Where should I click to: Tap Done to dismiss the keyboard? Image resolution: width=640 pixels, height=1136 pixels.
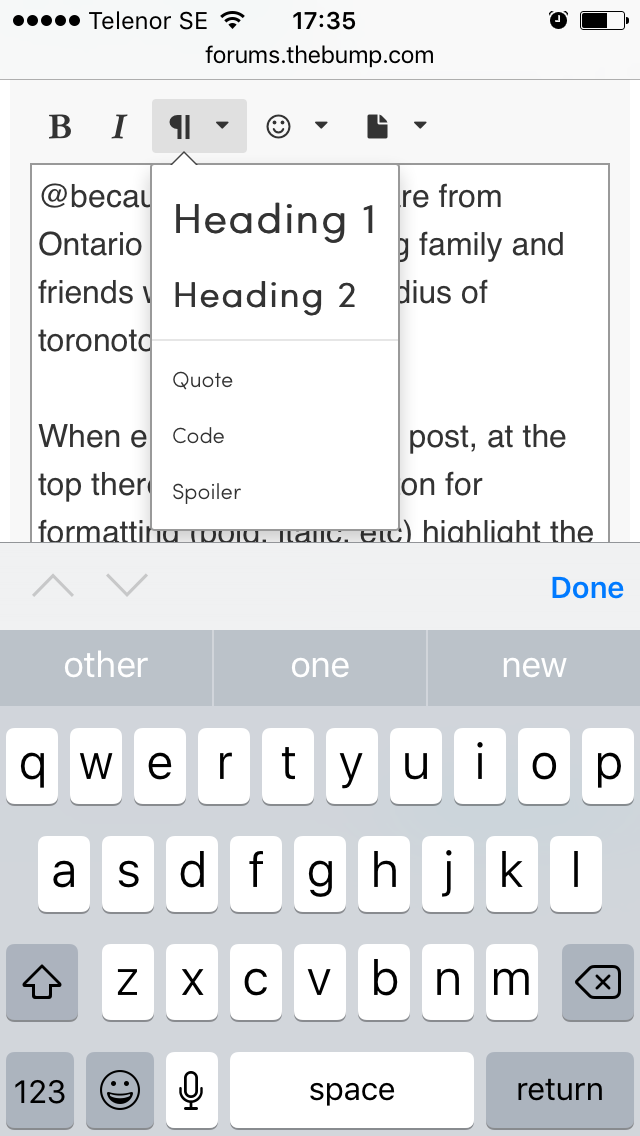[587, 588]
